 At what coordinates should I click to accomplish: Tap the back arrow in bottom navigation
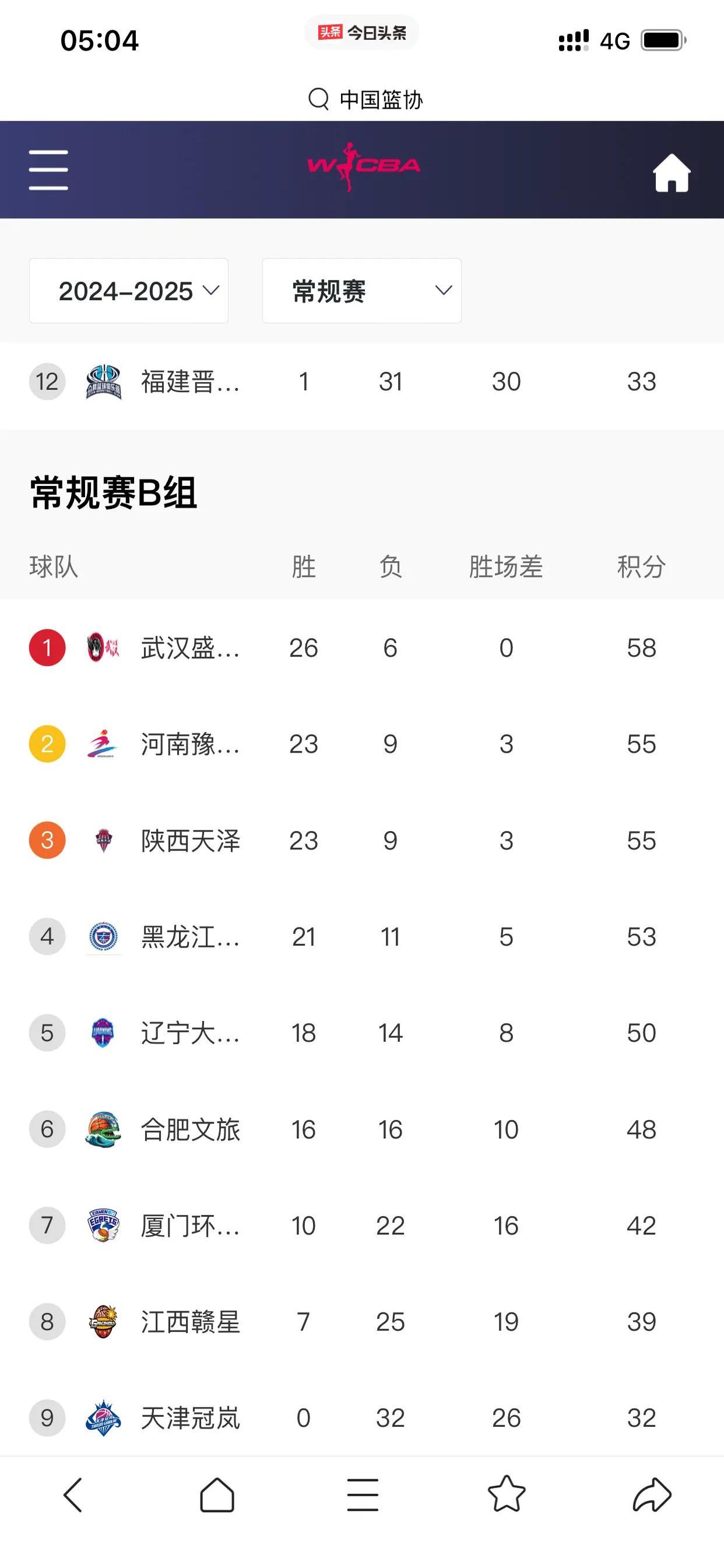point(72,1496)
